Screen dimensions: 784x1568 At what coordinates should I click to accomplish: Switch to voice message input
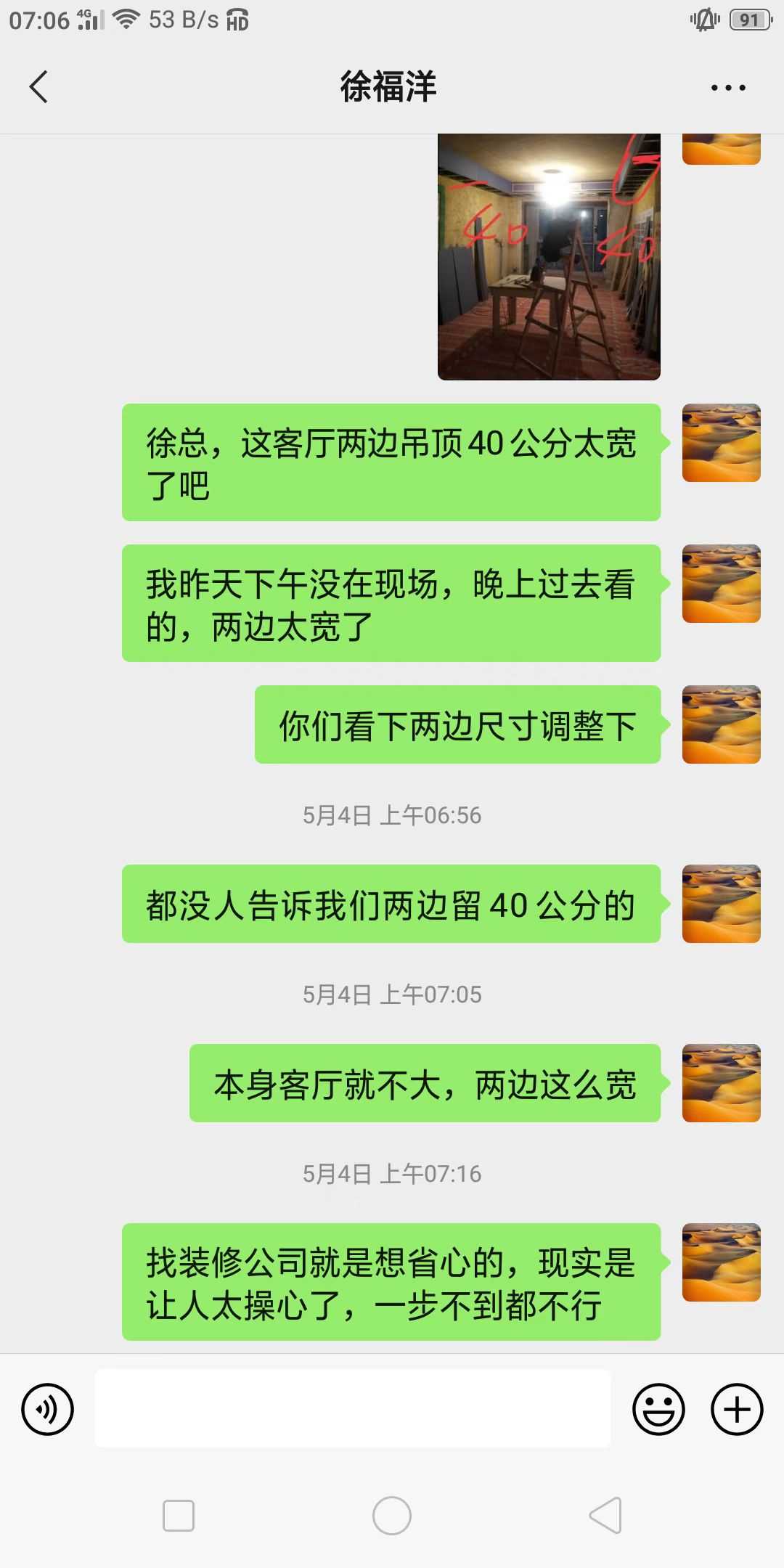pos(48,1409)
